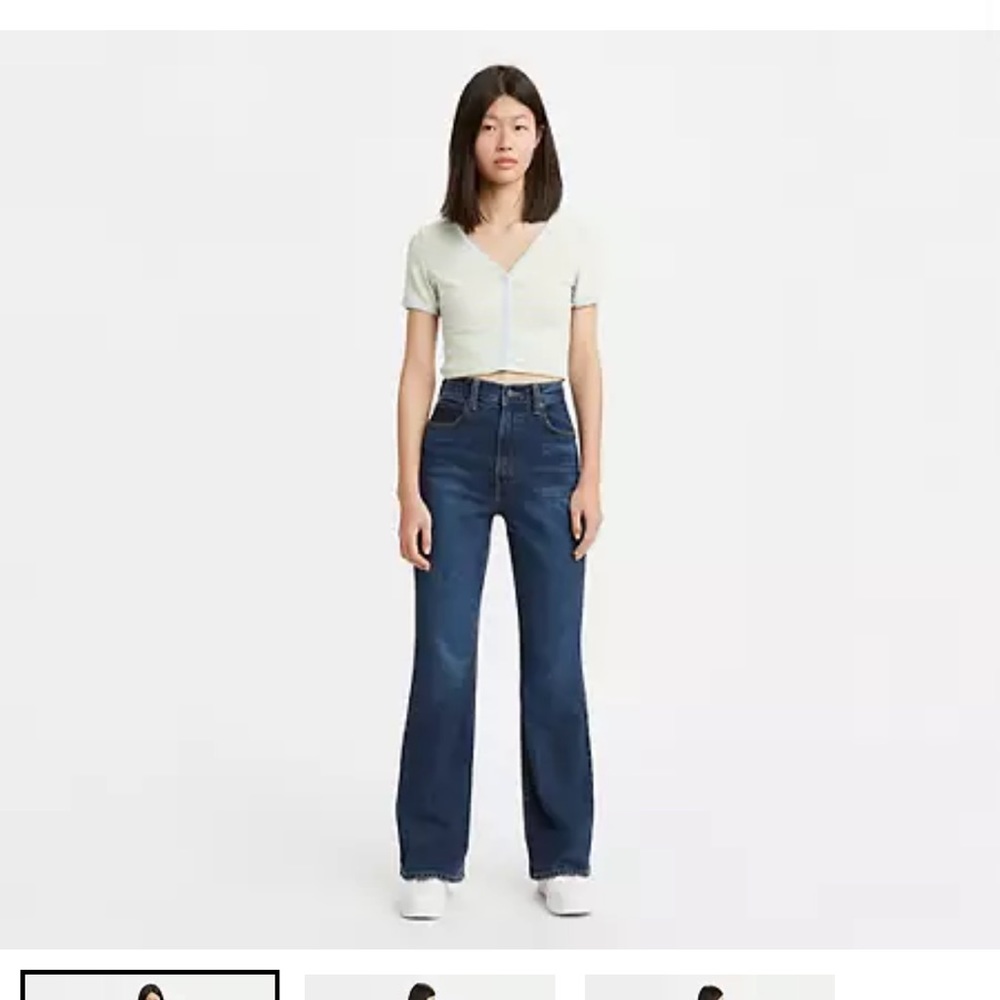View the third gallery thumbnail image
The image size is (1000, 1000).
click(x=709, y=988)
